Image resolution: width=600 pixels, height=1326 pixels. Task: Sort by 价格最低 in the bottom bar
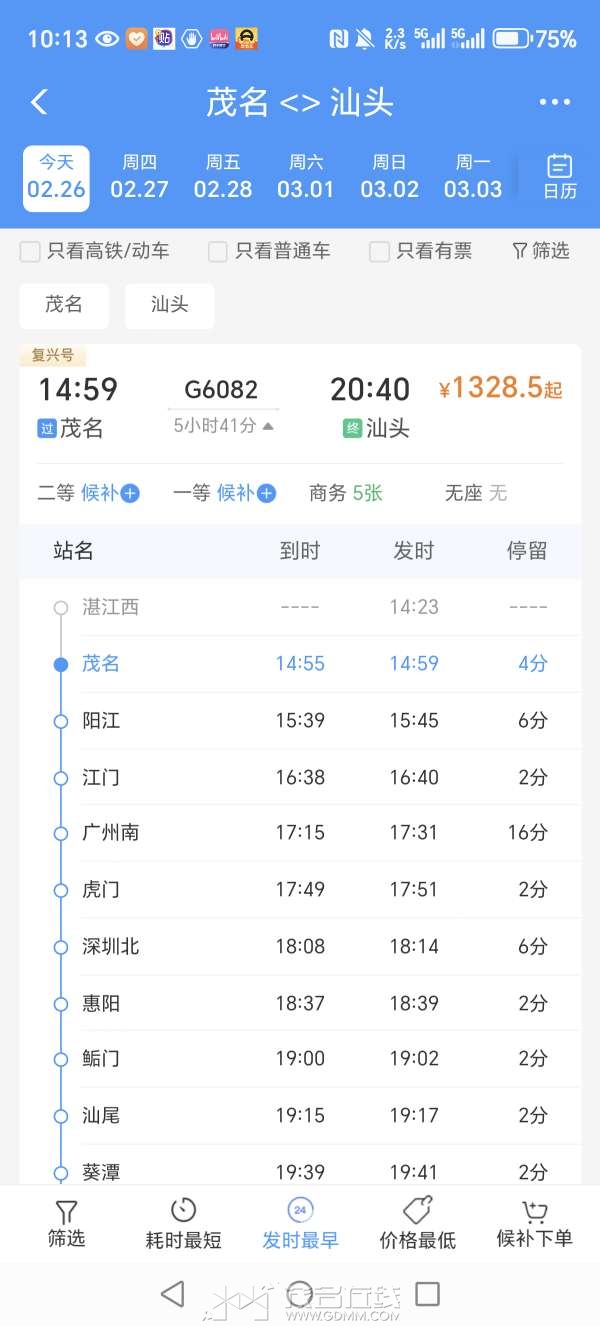(417, 1224)
